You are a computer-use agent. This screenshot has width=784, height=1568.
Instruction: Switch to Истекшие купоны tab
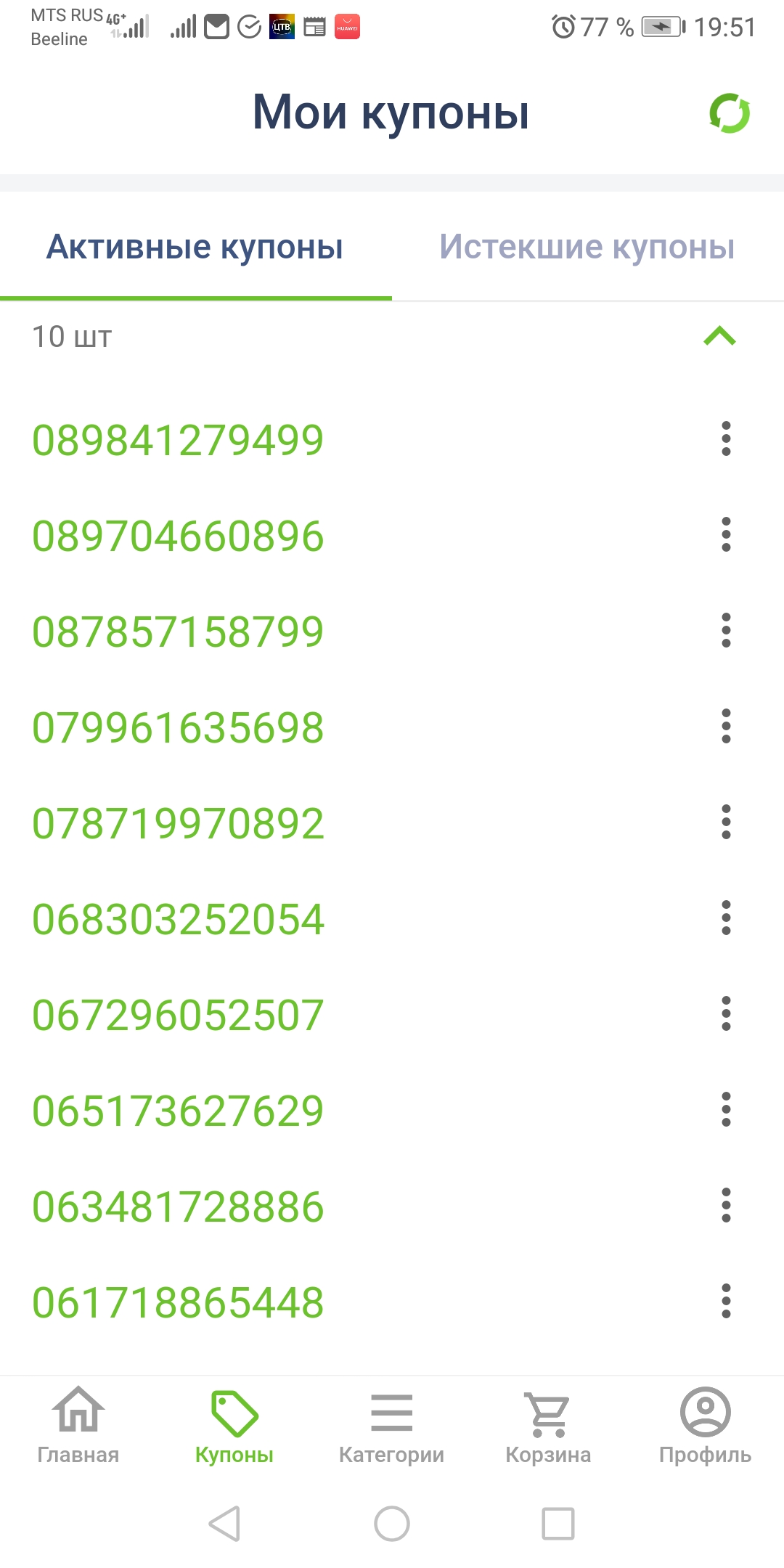587,247
